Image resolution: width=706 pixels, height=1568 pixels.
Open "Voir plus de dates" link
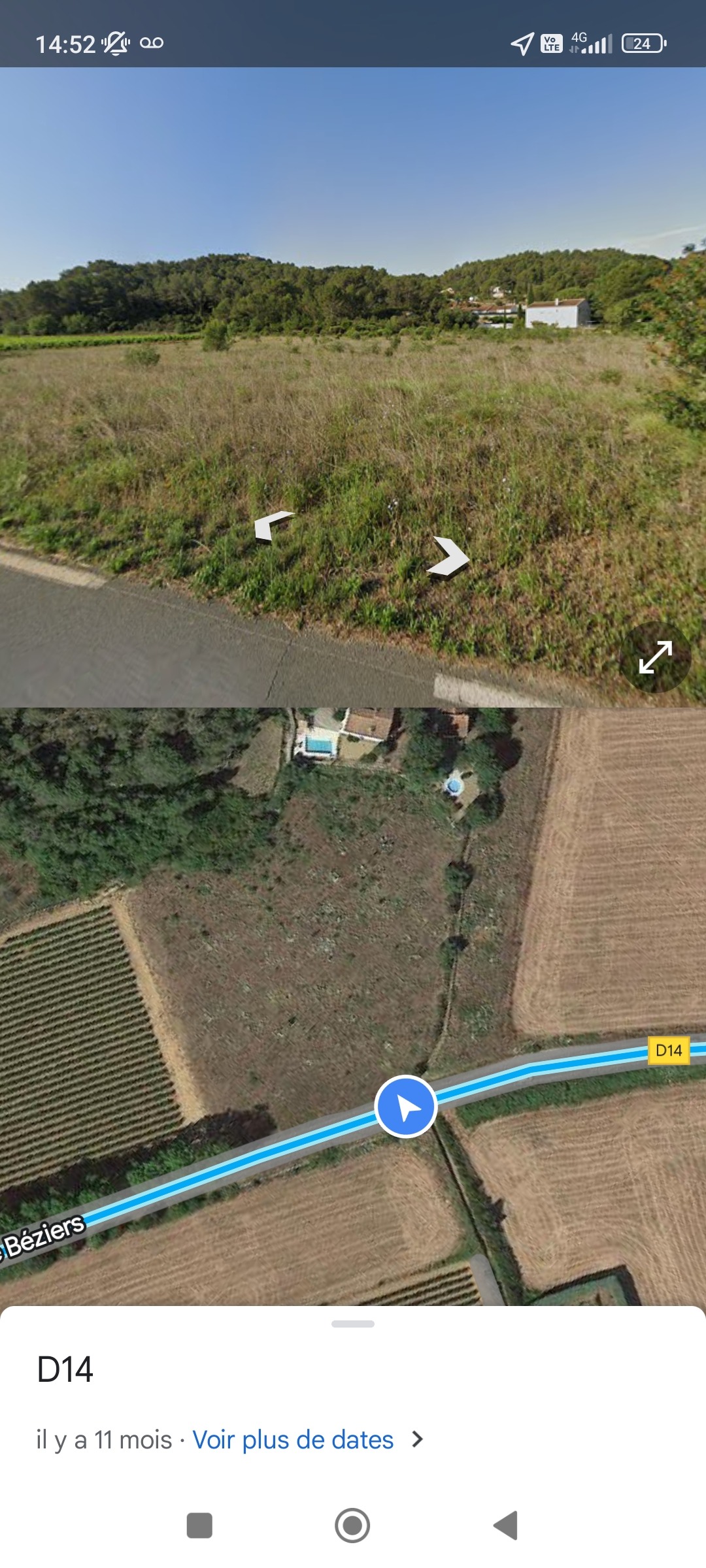[x=293, y=1441]
